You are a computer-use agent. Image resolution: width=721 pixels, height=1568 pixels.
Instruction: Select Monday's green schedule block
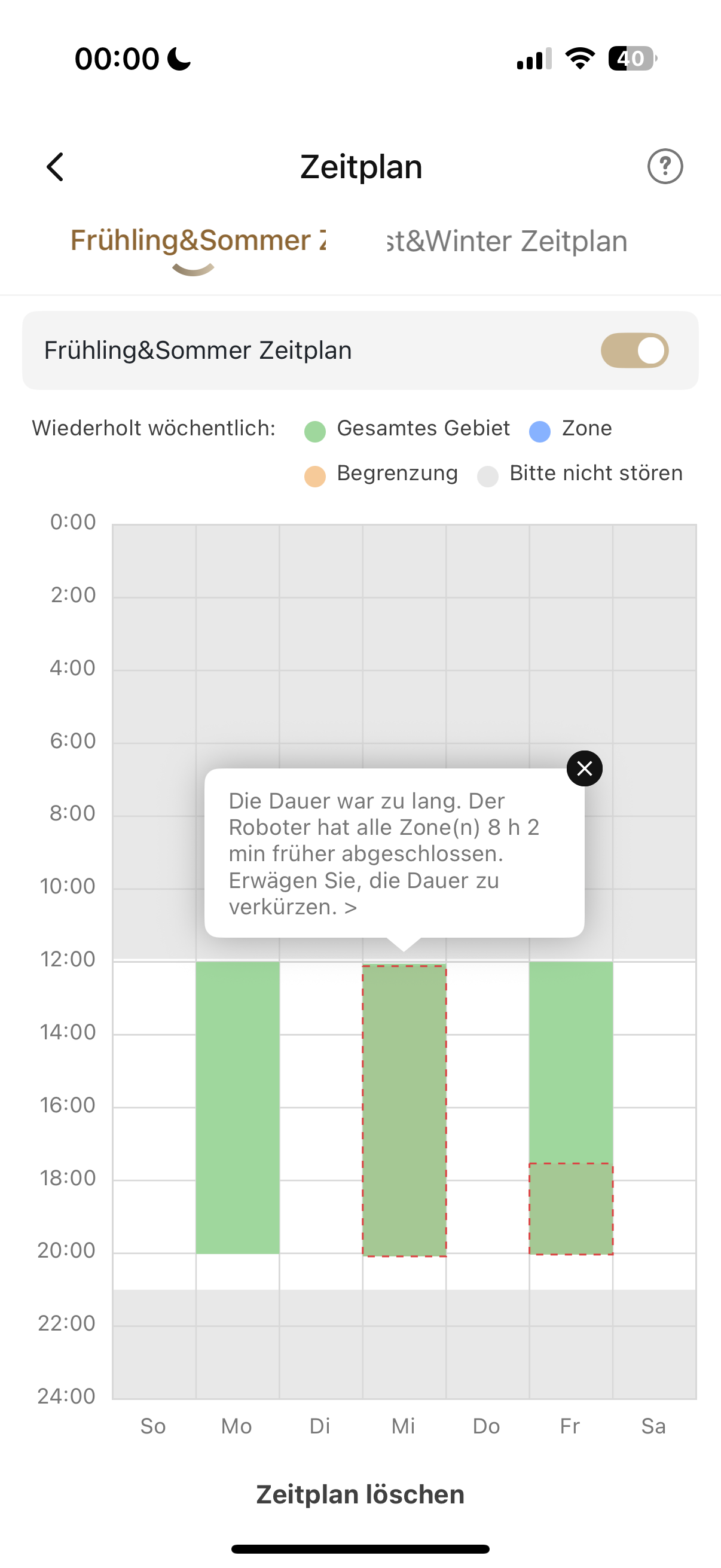pos(238,1107)
